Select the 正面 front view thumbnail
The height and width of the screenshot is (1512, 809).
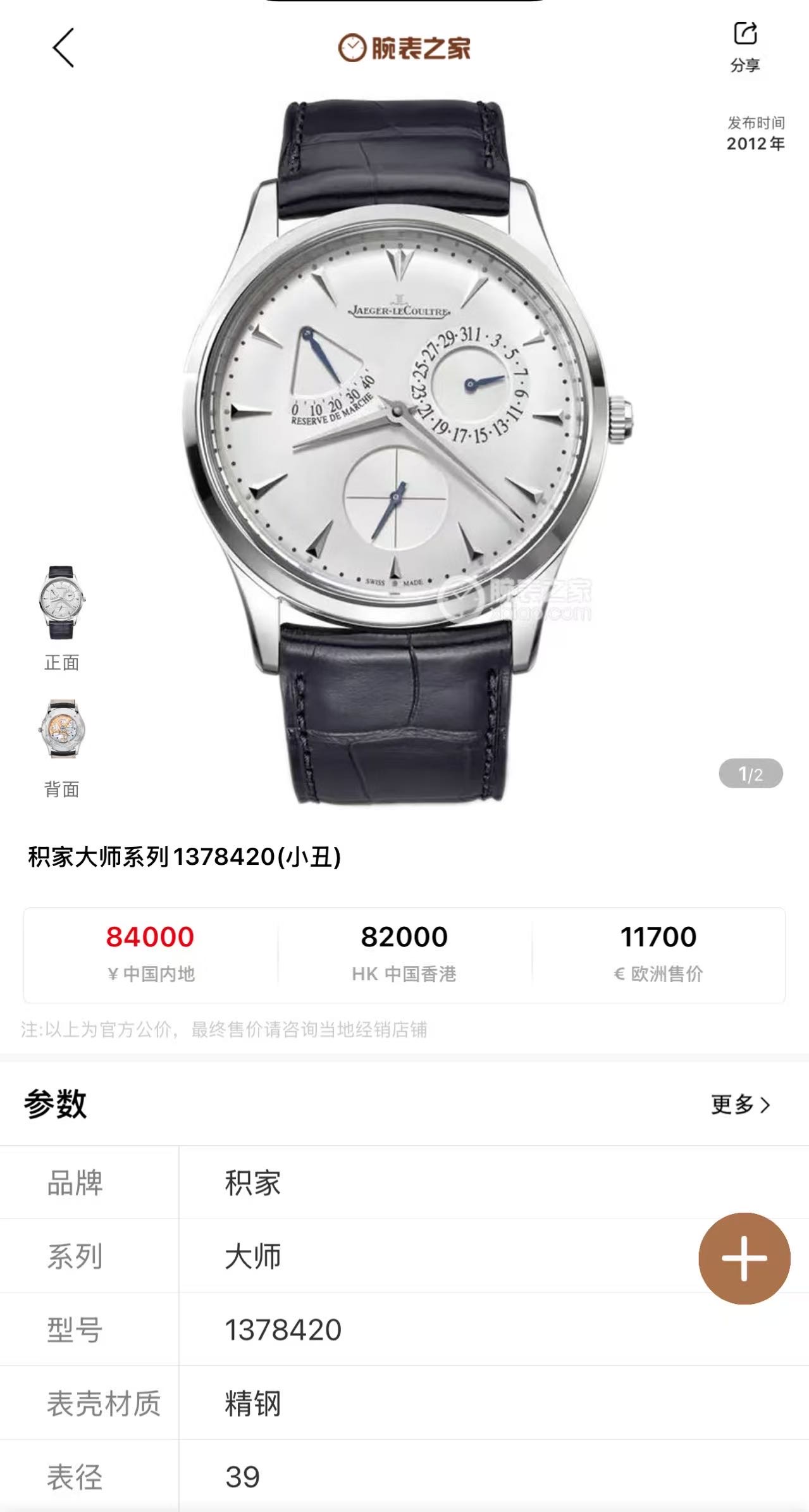[61, 603]
